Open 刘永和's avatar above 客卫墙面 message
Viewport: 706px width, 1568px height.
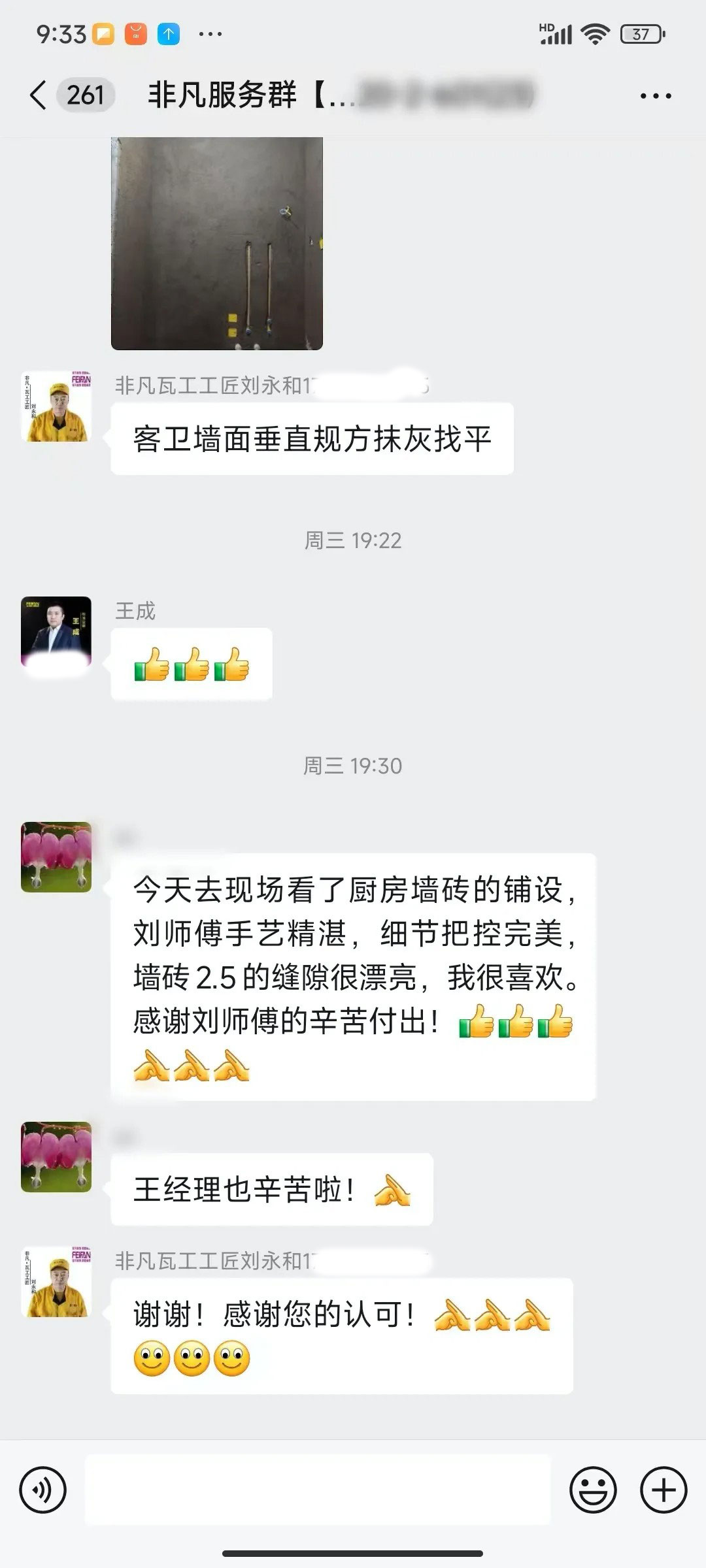[x=56, y=406]
